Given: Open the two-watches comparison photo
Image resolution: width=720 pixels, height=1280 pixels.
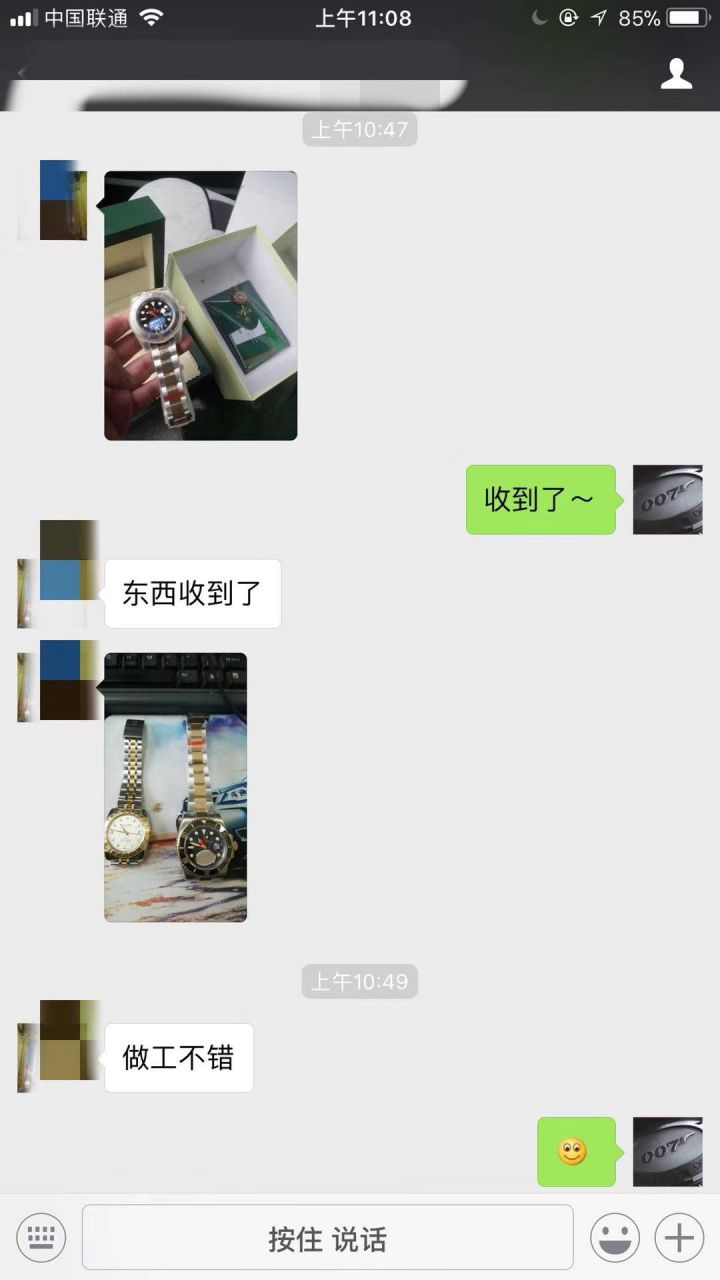Looking at the screenshot, I should (175, 788).
